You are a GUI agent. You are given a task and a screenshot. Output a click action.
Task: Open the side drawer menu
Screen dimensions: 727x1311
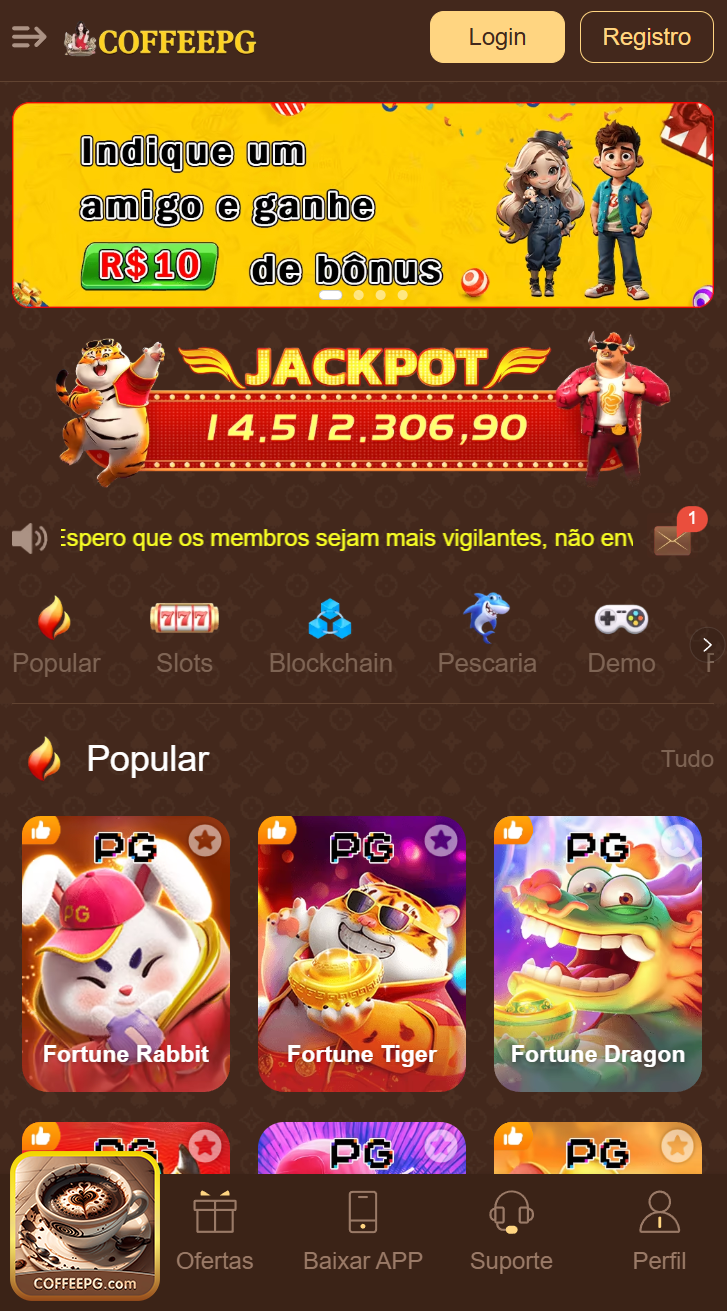(29, 38)
